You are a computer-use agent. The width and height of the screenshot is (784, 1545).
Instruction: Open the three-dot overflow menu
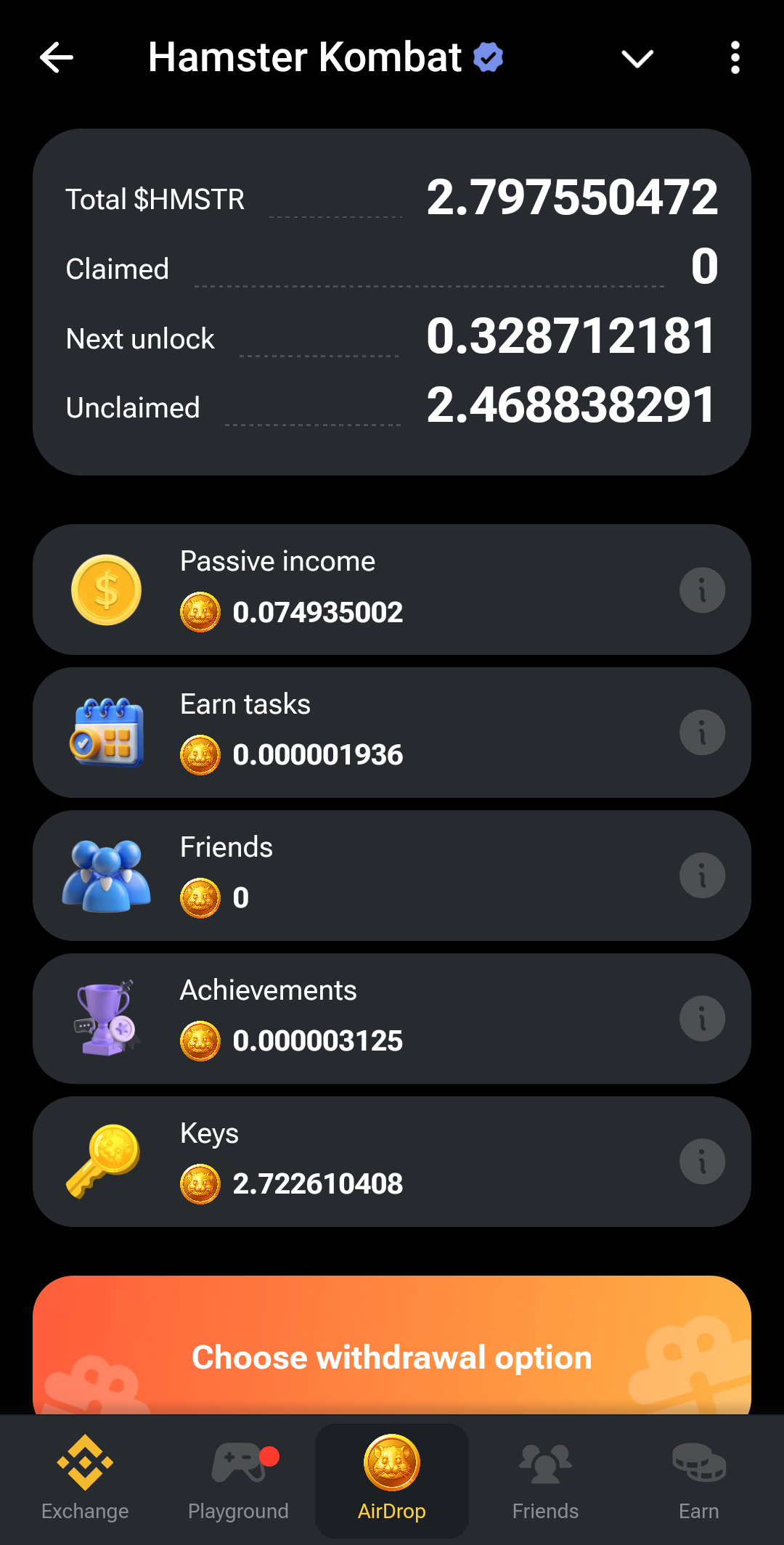[x=735, y=58]
